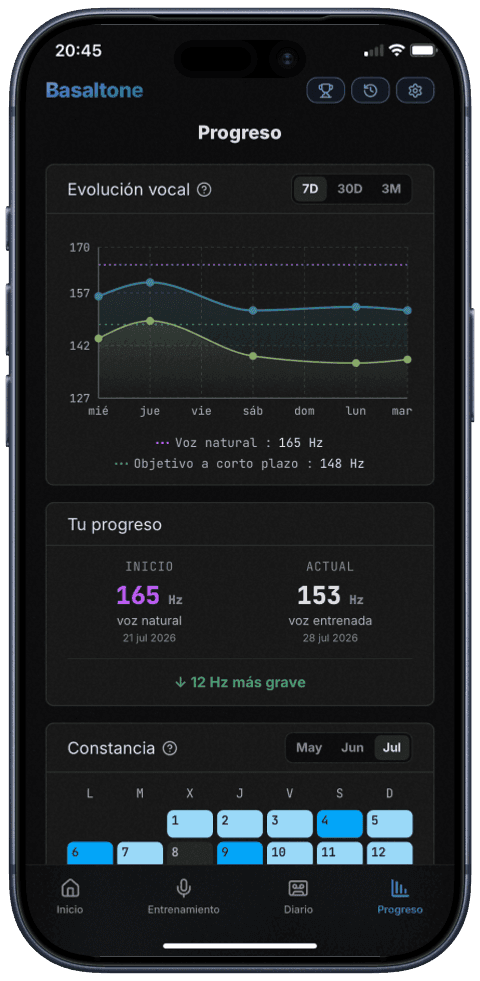Select the Progreso tab
Image resolution: width=480 pixels, height=981 pixels.
pos(400,896)
